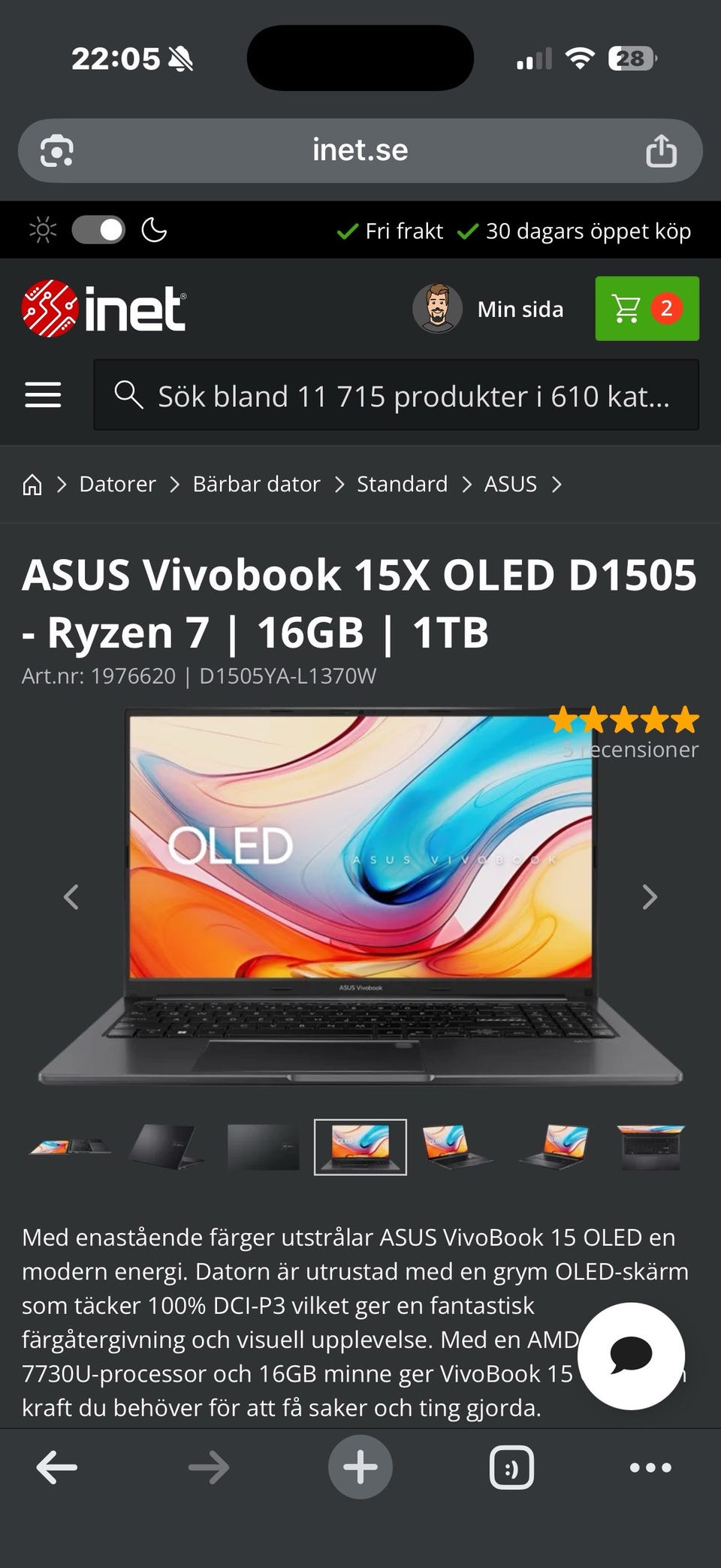721x1568 pixels.
Task: Show next product image
Action: [x=650, y=897]
